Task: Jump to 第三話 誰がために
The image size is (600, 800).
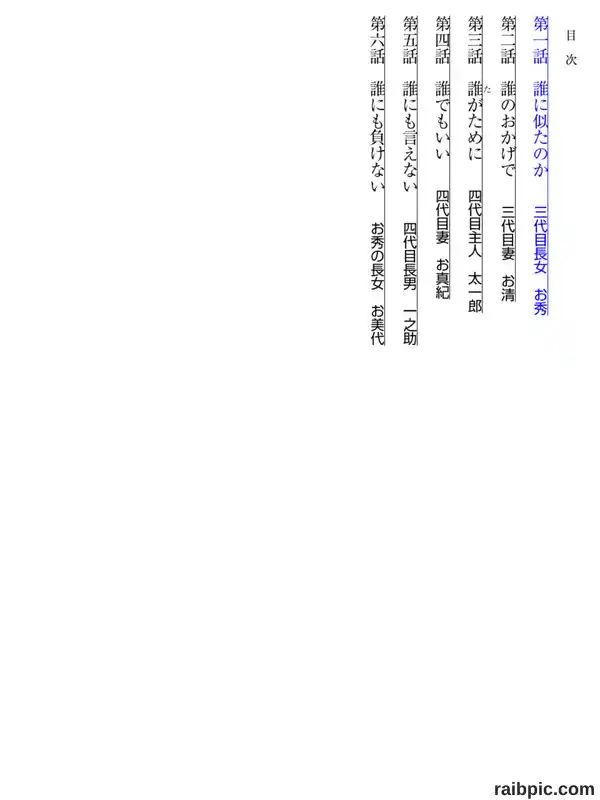Action: pyautogui.click(x=476, y=164)
